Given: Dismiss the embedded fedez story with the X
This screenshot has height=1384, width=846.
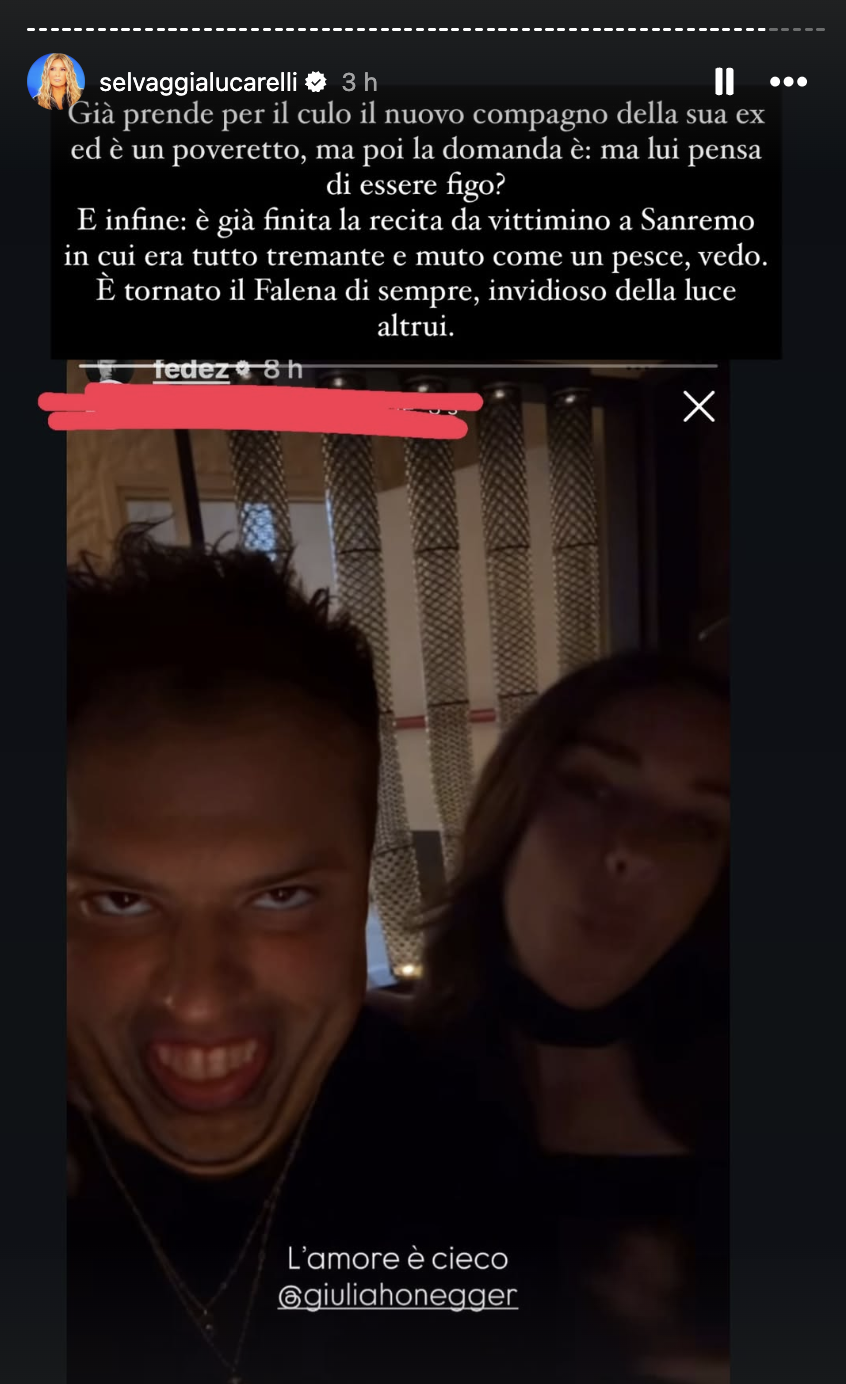Looking at the screenshot, I should click(x=698, y=406).
